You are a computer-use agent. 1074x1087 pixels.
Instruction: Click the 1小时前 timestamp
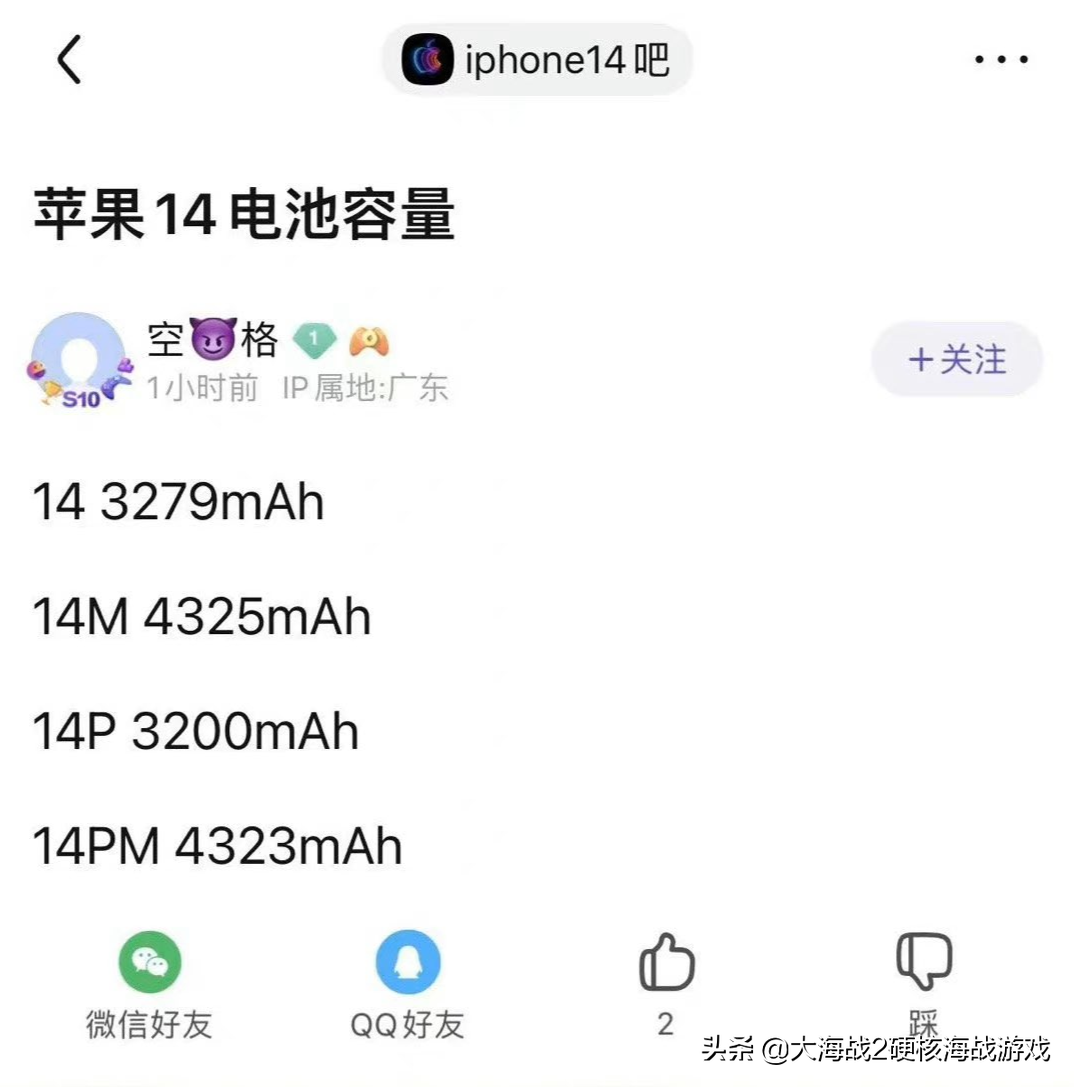[205, 390]
